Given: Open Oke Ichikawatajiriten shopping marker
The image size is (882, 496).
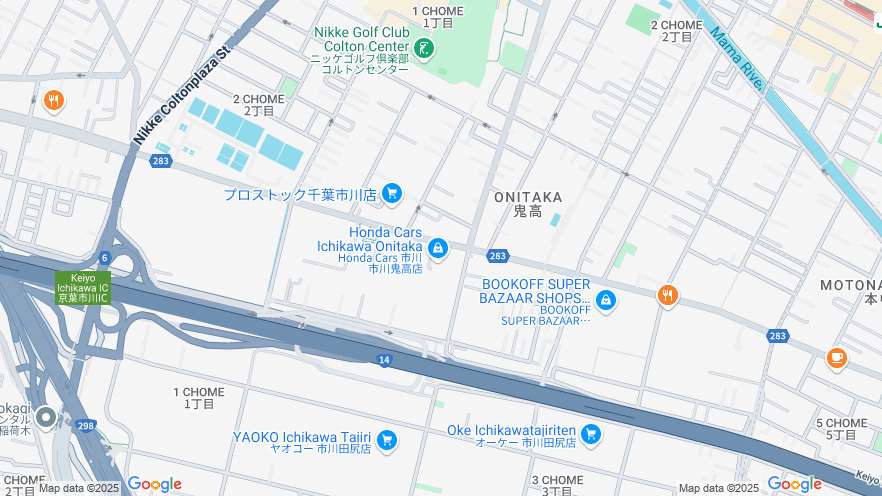Looking at the screenshot, I should [x=591, y=433].
